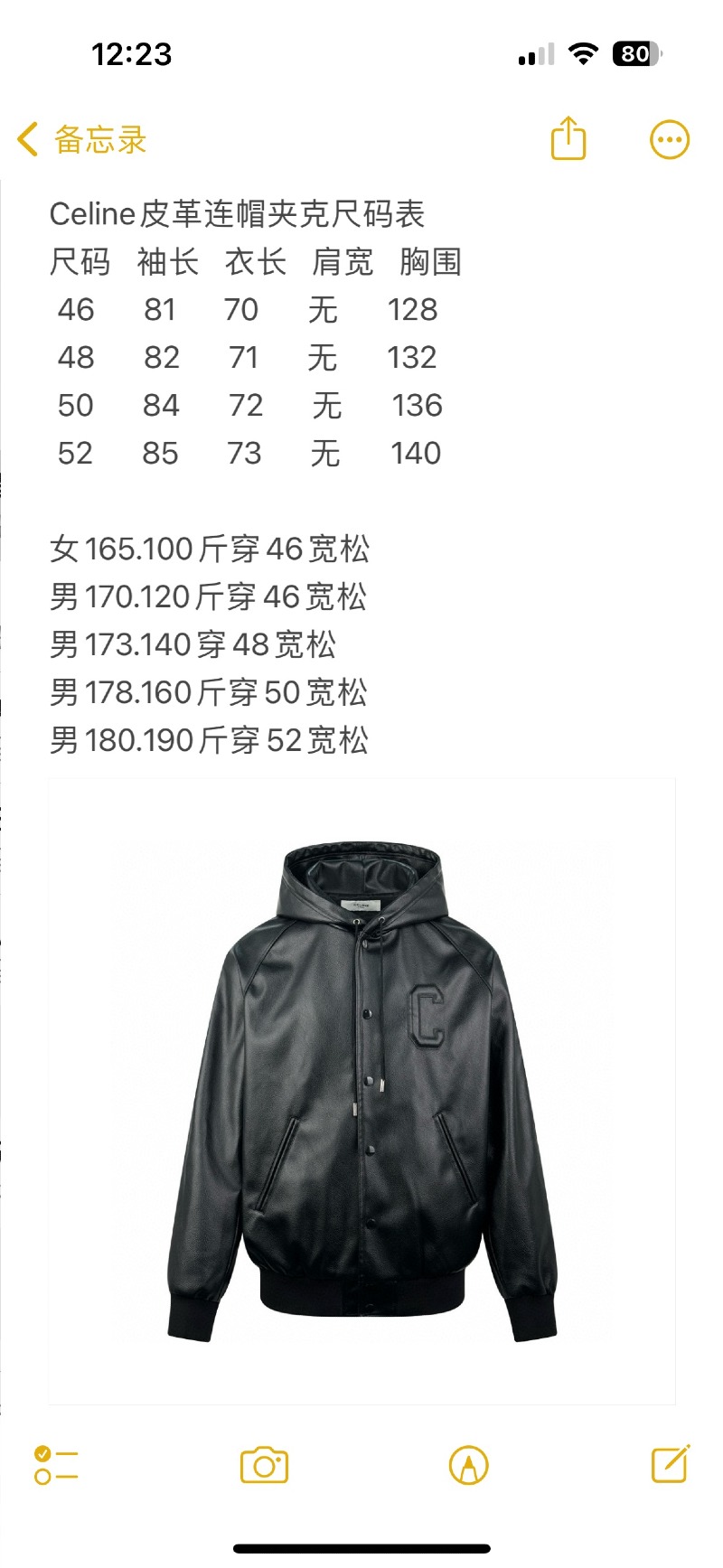Add a checklist to the note
723x1568 pixels.
pyautogui.click(x=56, y=1465)
